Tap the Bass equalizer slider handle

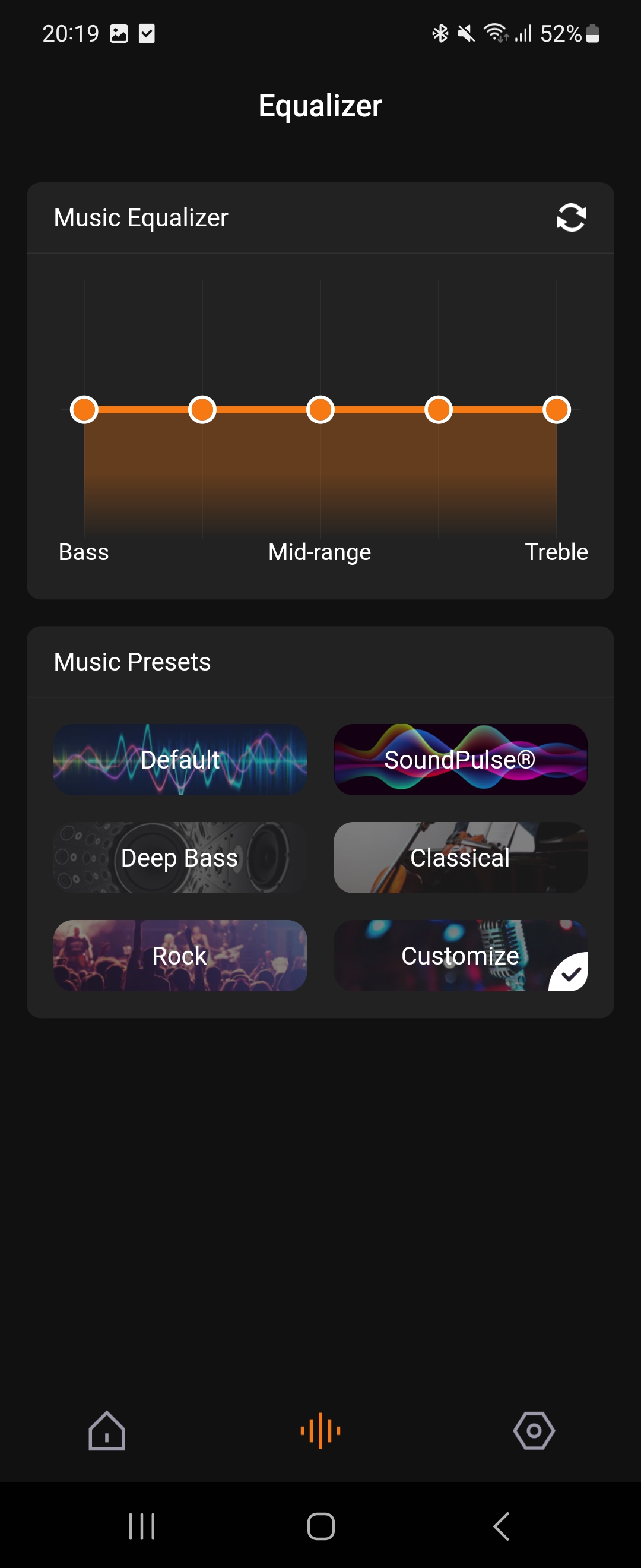click(84, 409)
